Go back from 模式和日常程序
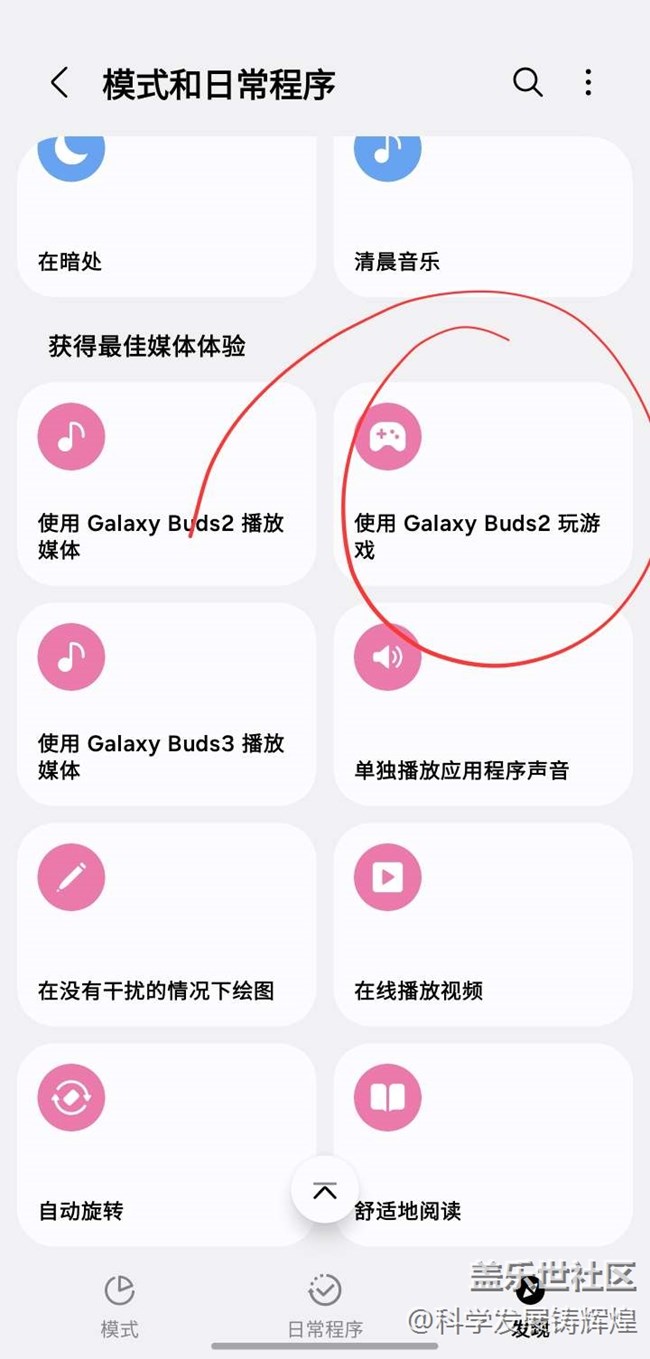The image size is (650, 1359). point(60,83)
